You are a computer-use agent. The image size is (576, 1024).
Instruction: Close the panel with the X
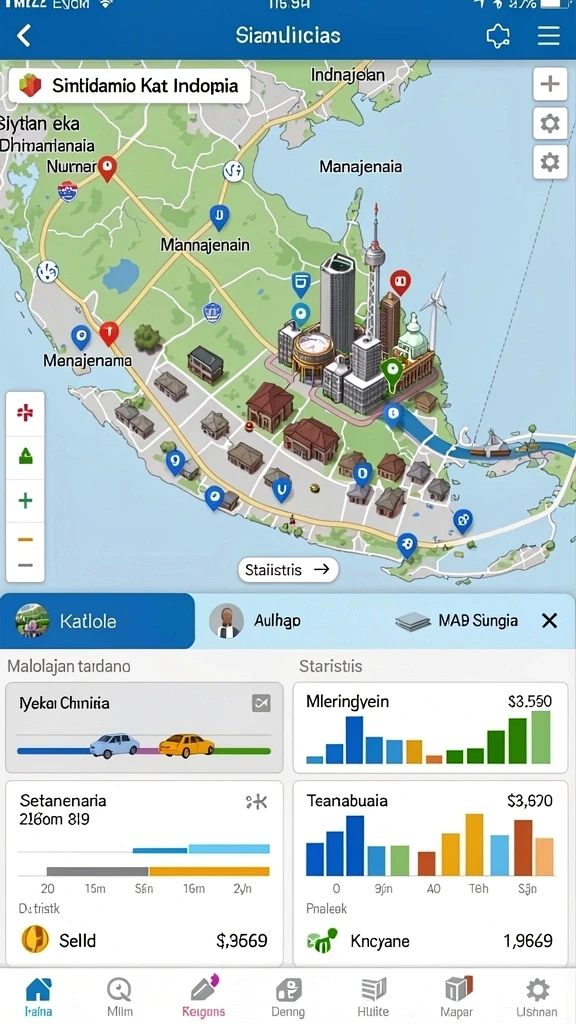(x=550, y=620)
